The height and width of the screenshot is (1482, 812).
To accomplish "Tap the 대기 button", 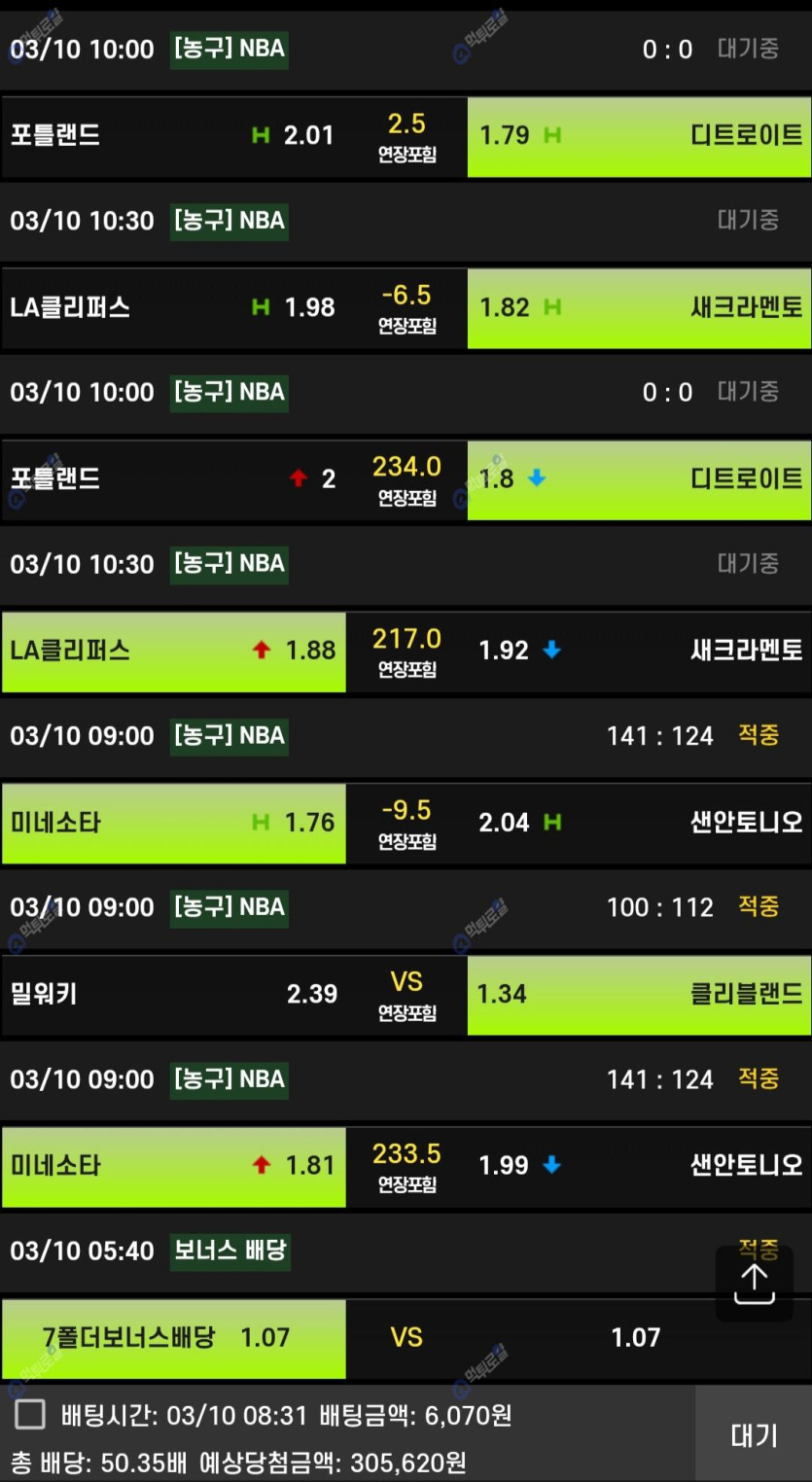I will [x=754, y=1435].
